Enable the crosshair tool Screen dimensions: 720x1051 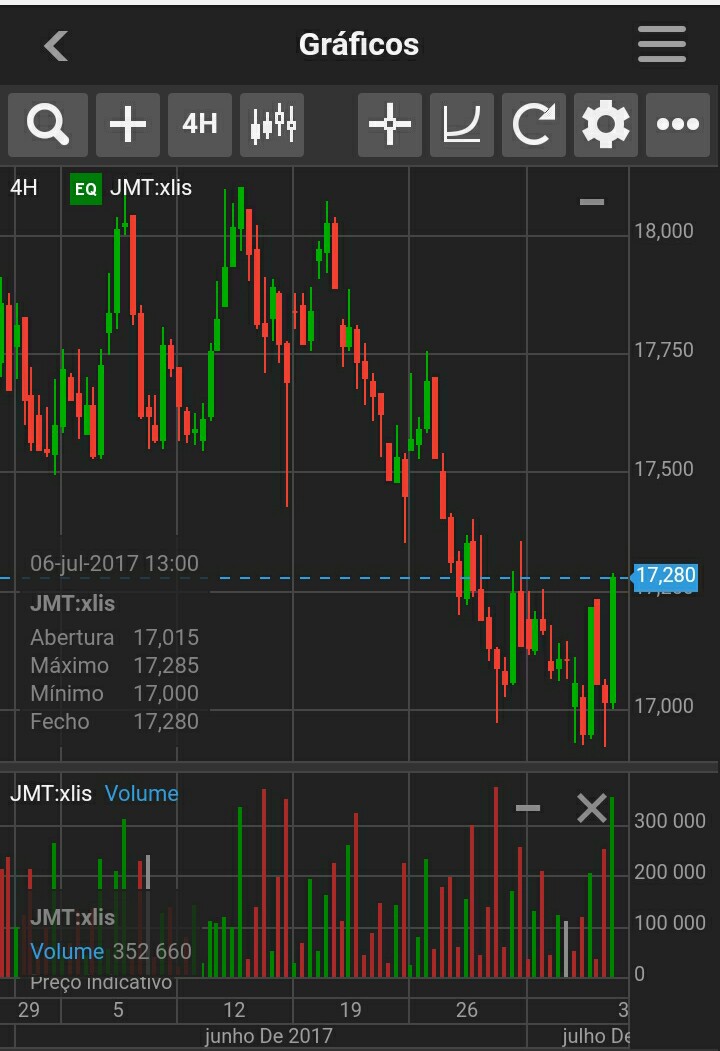coord(389,125)
